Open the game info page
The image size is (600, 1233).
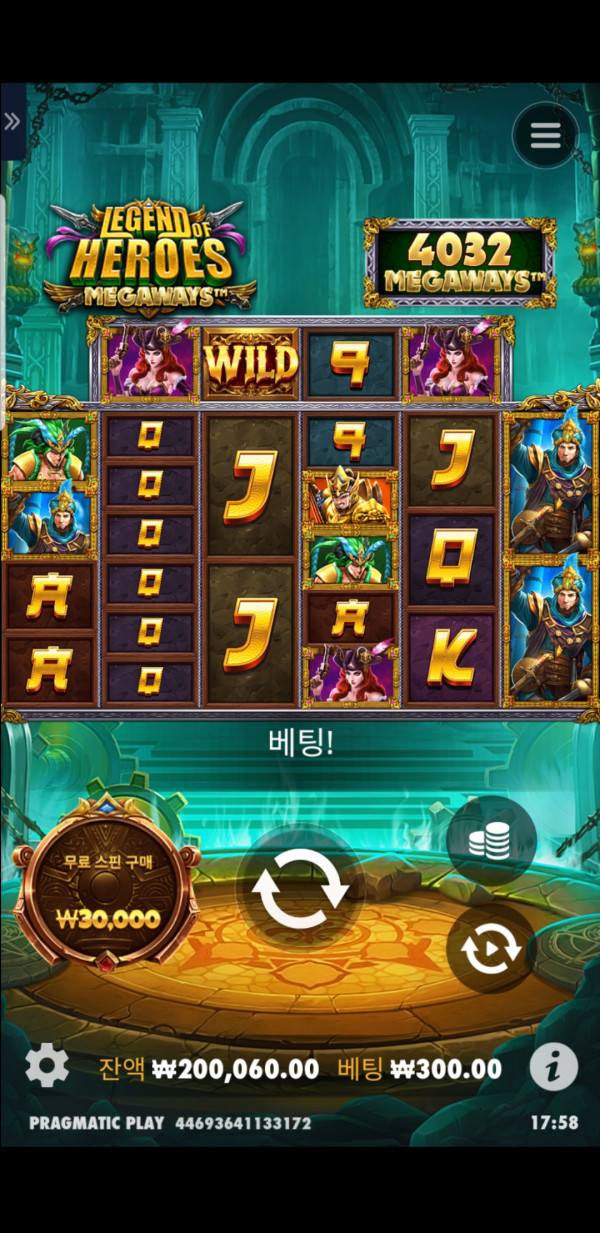(x=553, y=1068)
